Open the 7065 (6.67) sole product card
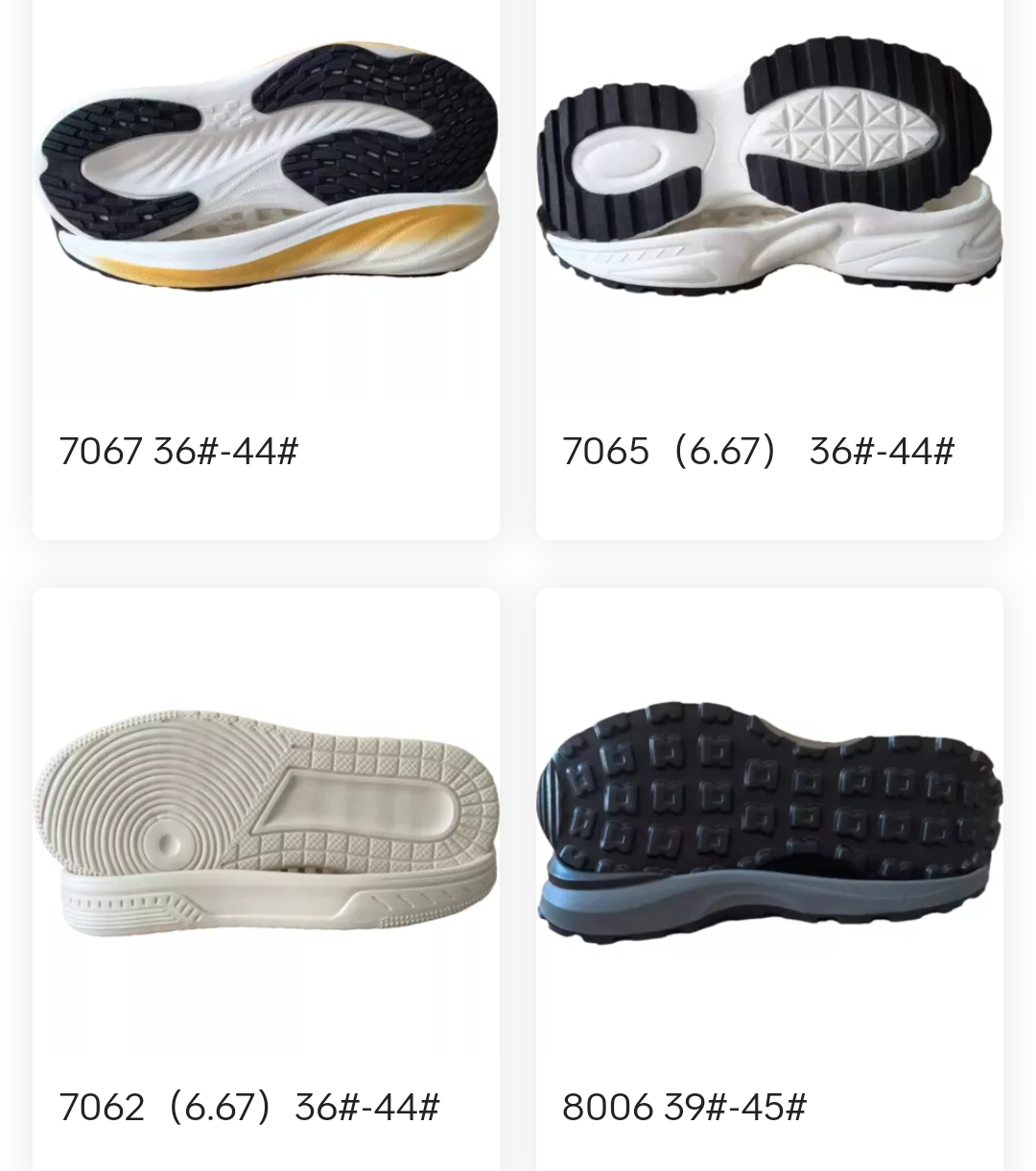Image resolution: width=1036 pixels, height=1171 pixels. (x=769, y=192)
